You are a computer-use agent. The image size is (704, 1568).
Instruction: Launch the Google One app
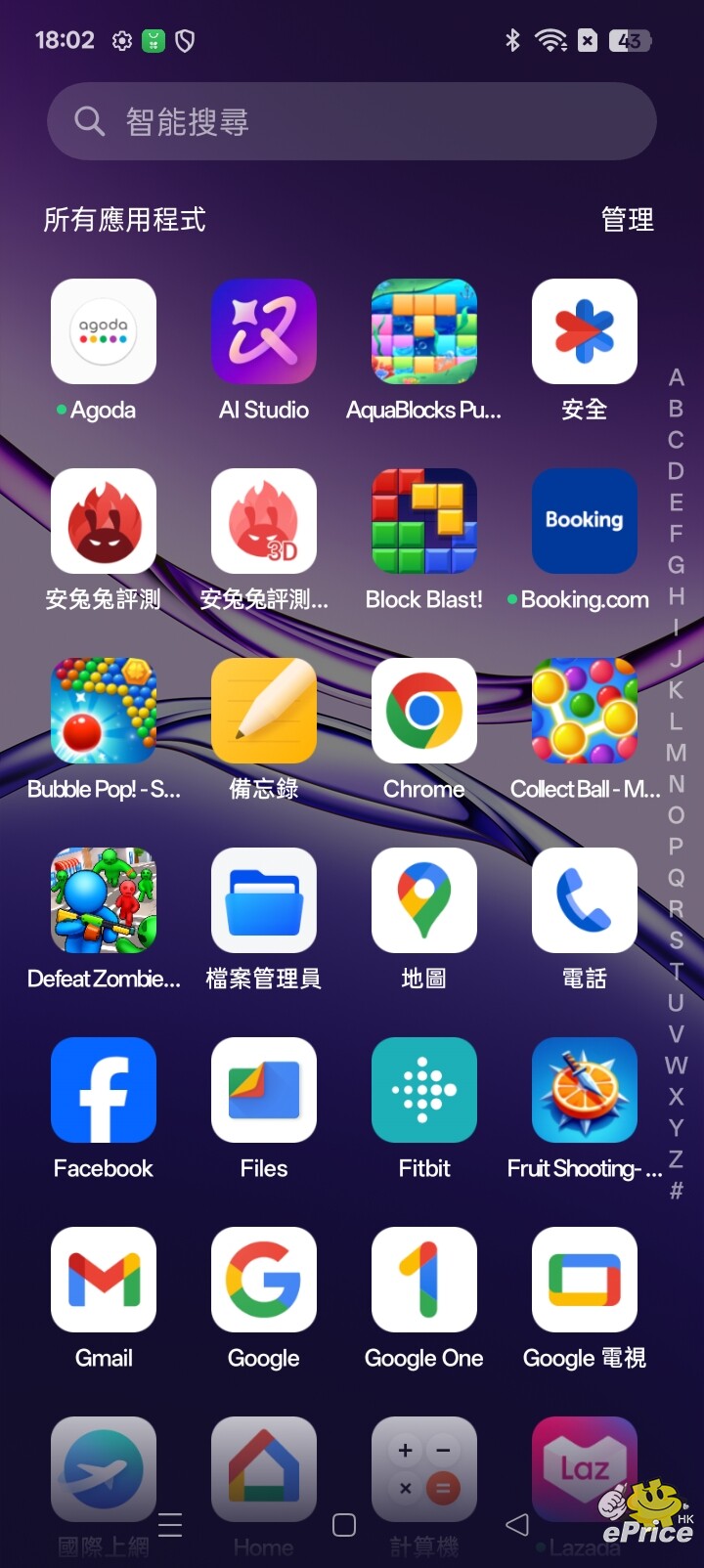424,1281
